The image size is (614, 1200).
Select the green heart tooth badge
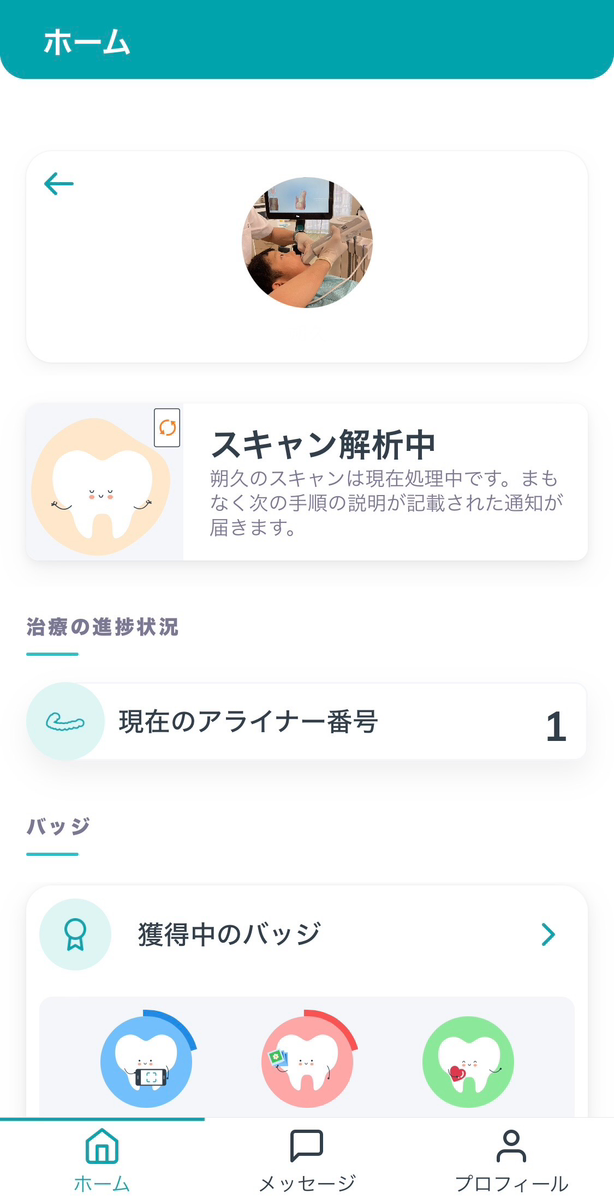pyautogui.click(x=468, y=1062)
